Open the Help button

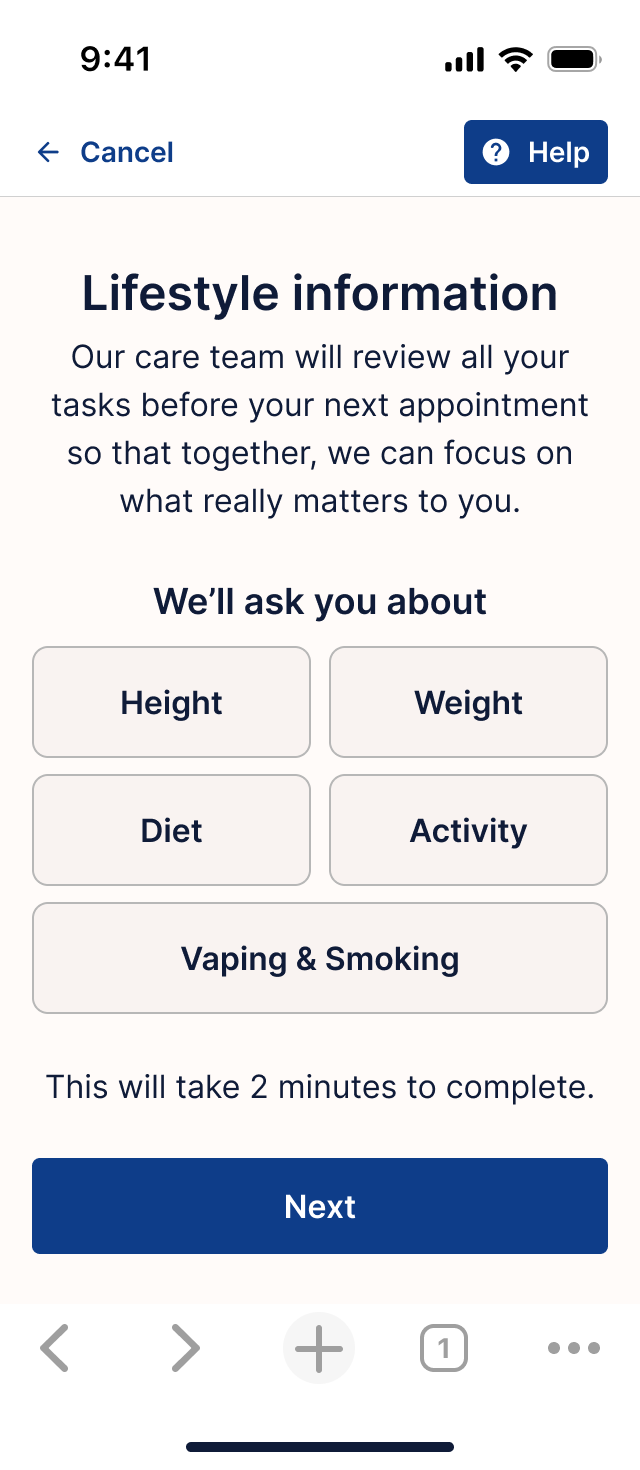[536, 152]
